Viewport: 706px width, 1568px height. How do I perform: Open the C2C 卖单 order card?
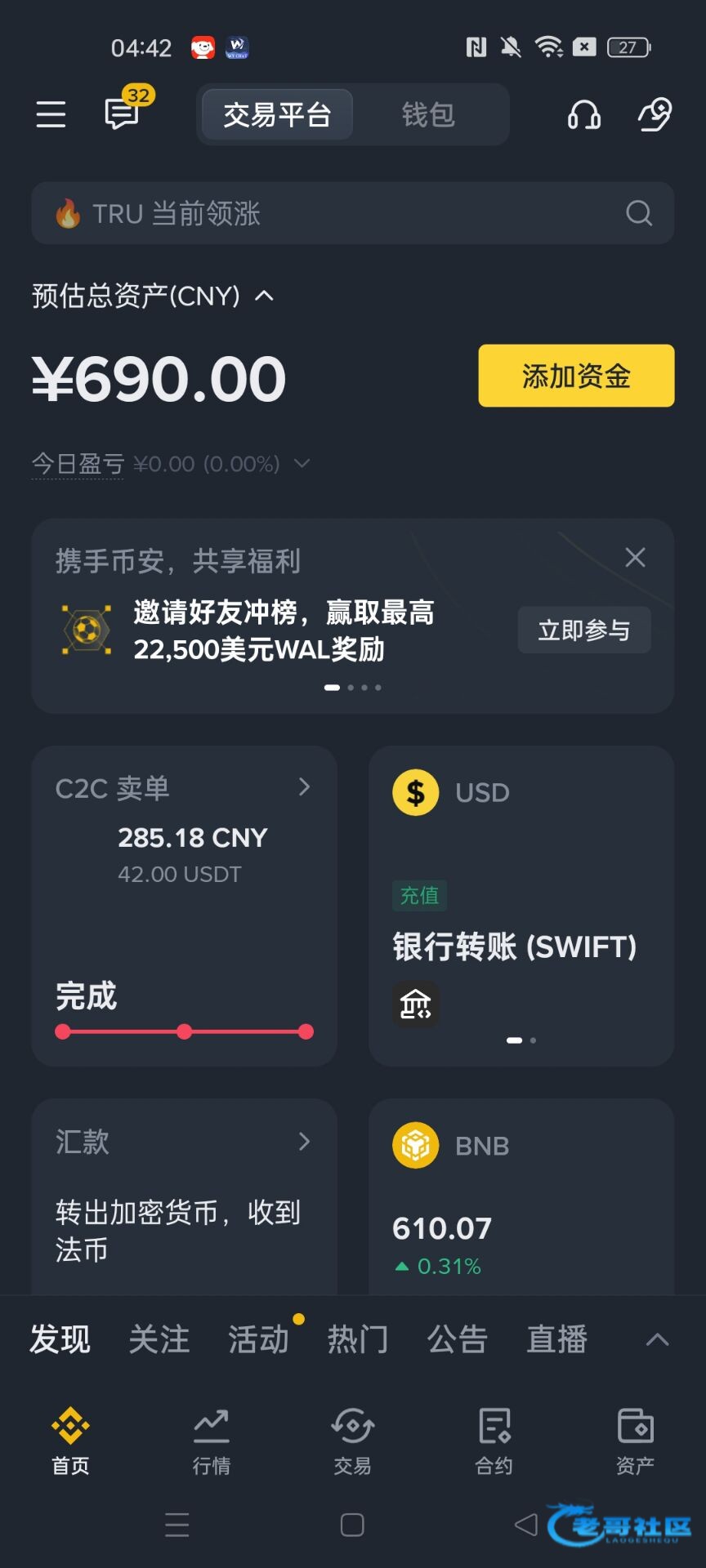coord(184,905)
